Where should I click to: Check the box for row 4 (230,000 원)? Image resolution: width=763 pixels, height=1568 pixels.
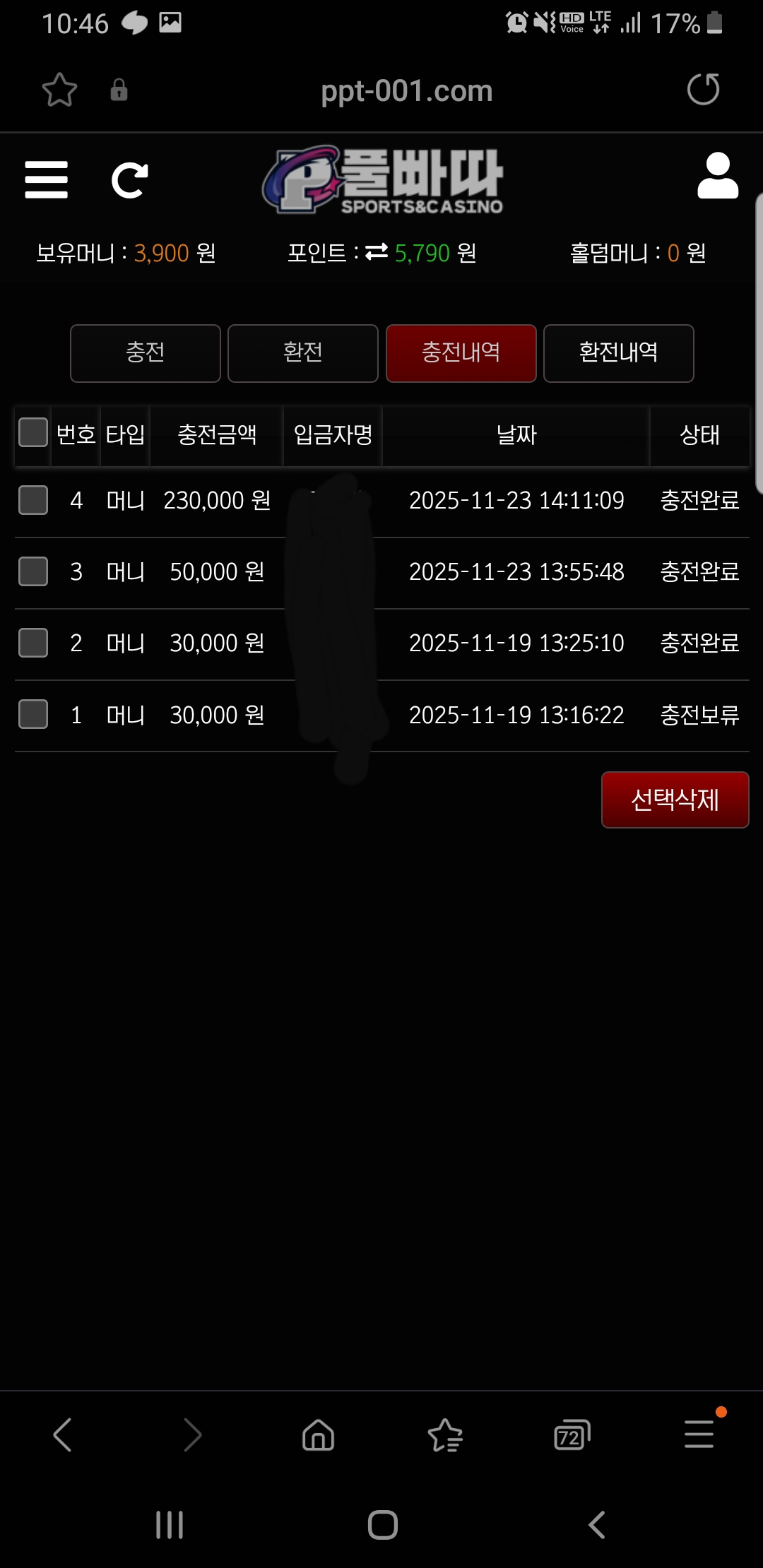pyautogui.click(x=33, y=500)
